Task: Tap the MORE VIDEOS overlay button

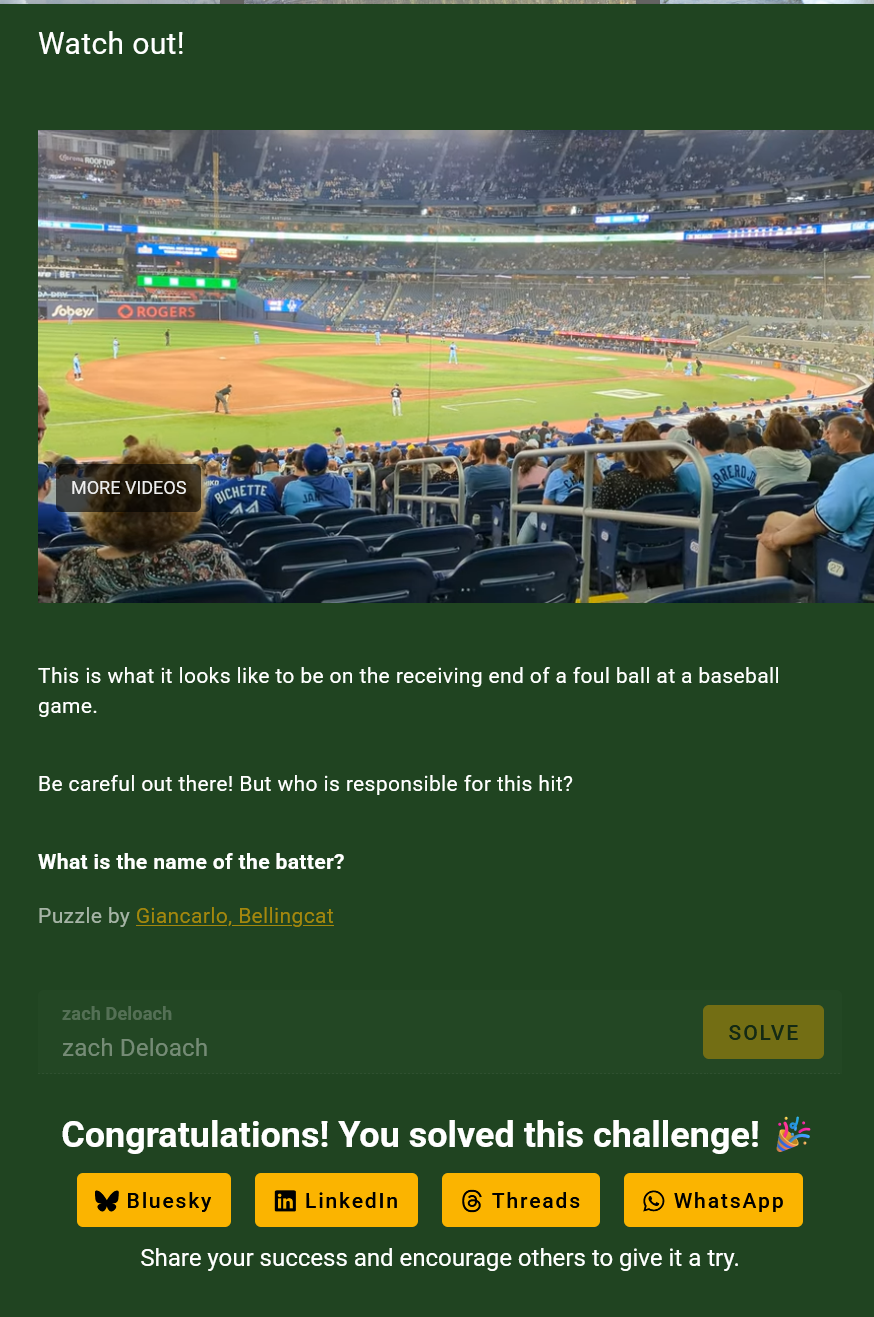Action: tap(129, 488)
